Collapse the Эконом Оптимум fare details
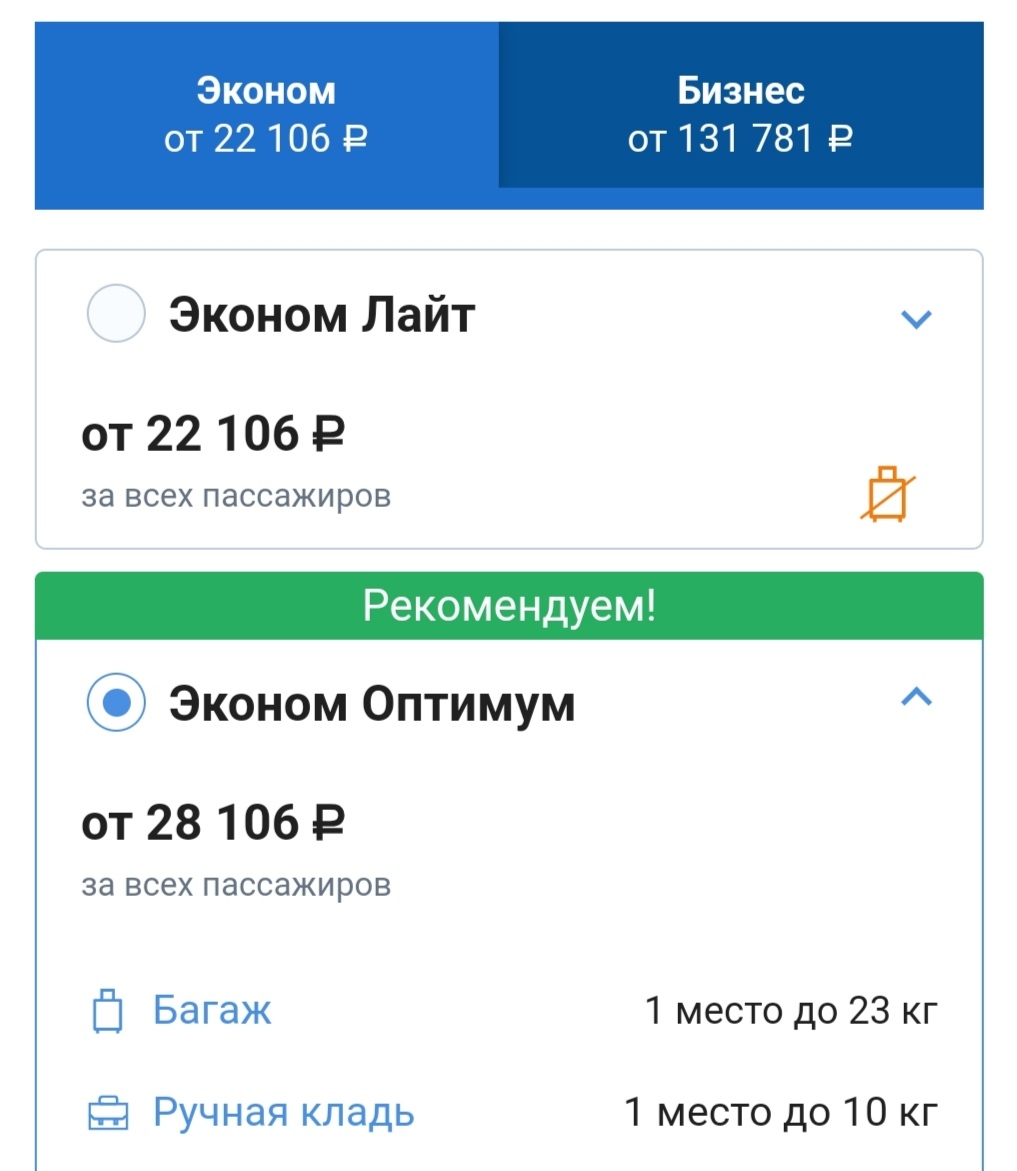 [x=916, y=698]
